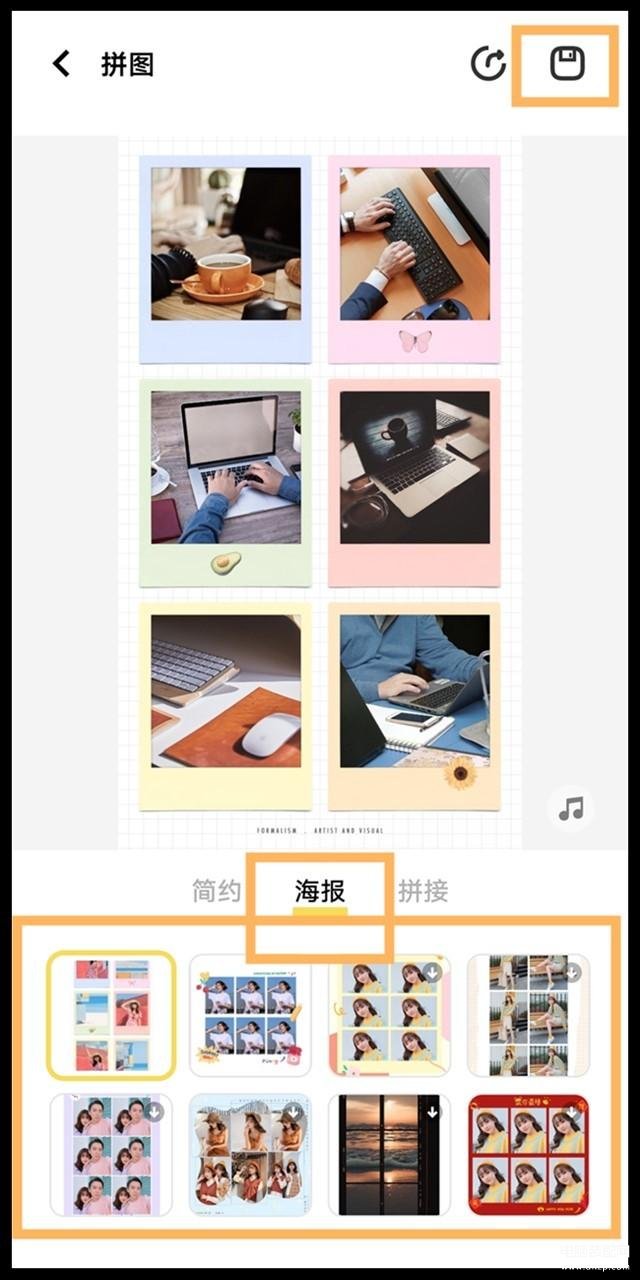Save the collage with the disk icon

[567, 65]
